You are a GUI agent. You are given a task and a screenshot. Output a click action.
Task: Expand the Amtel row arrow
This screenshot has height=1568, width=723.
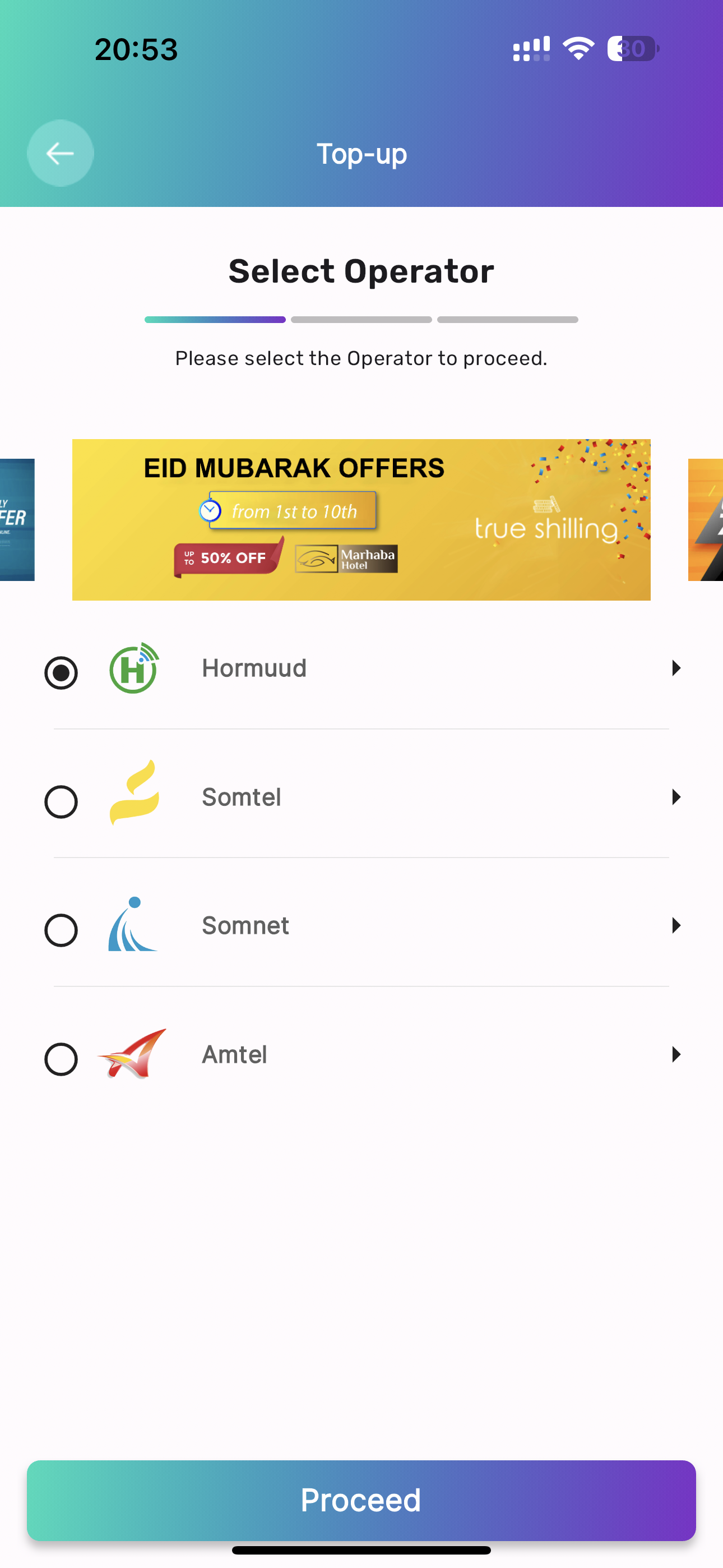coord(675,1054)
